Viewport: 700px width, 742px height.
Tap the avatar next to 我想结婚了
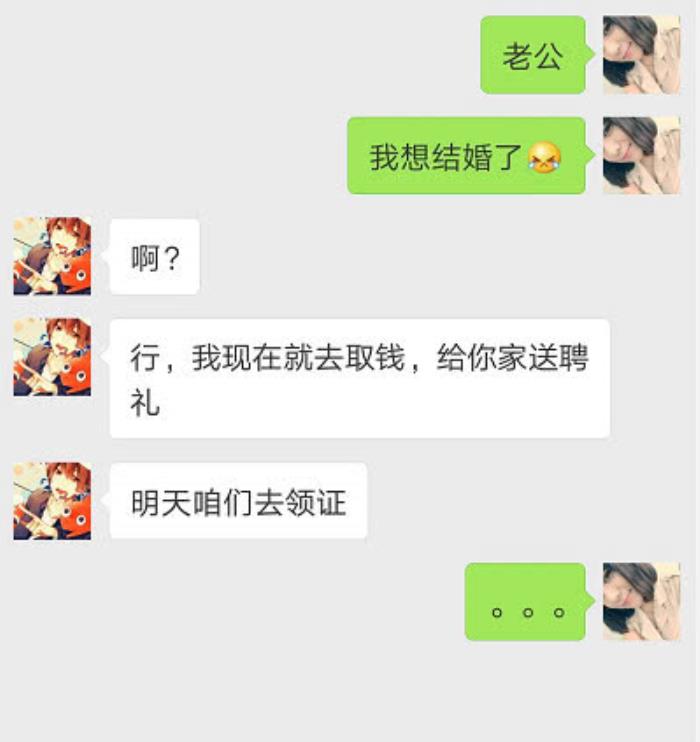point(641,155)
